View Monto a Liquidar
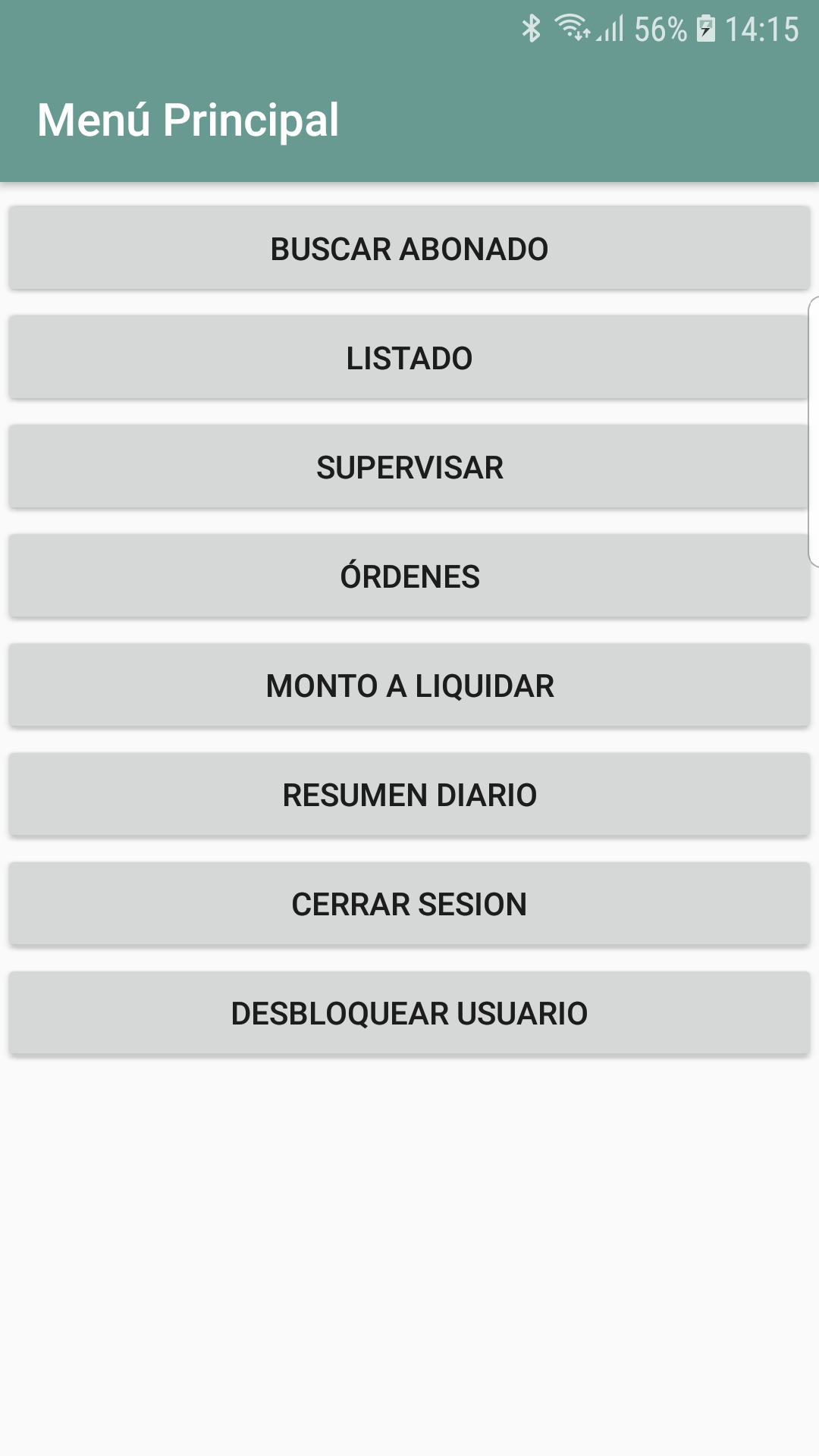The height and width of the screenshot is (1456, 819). [x=409, y=686]
